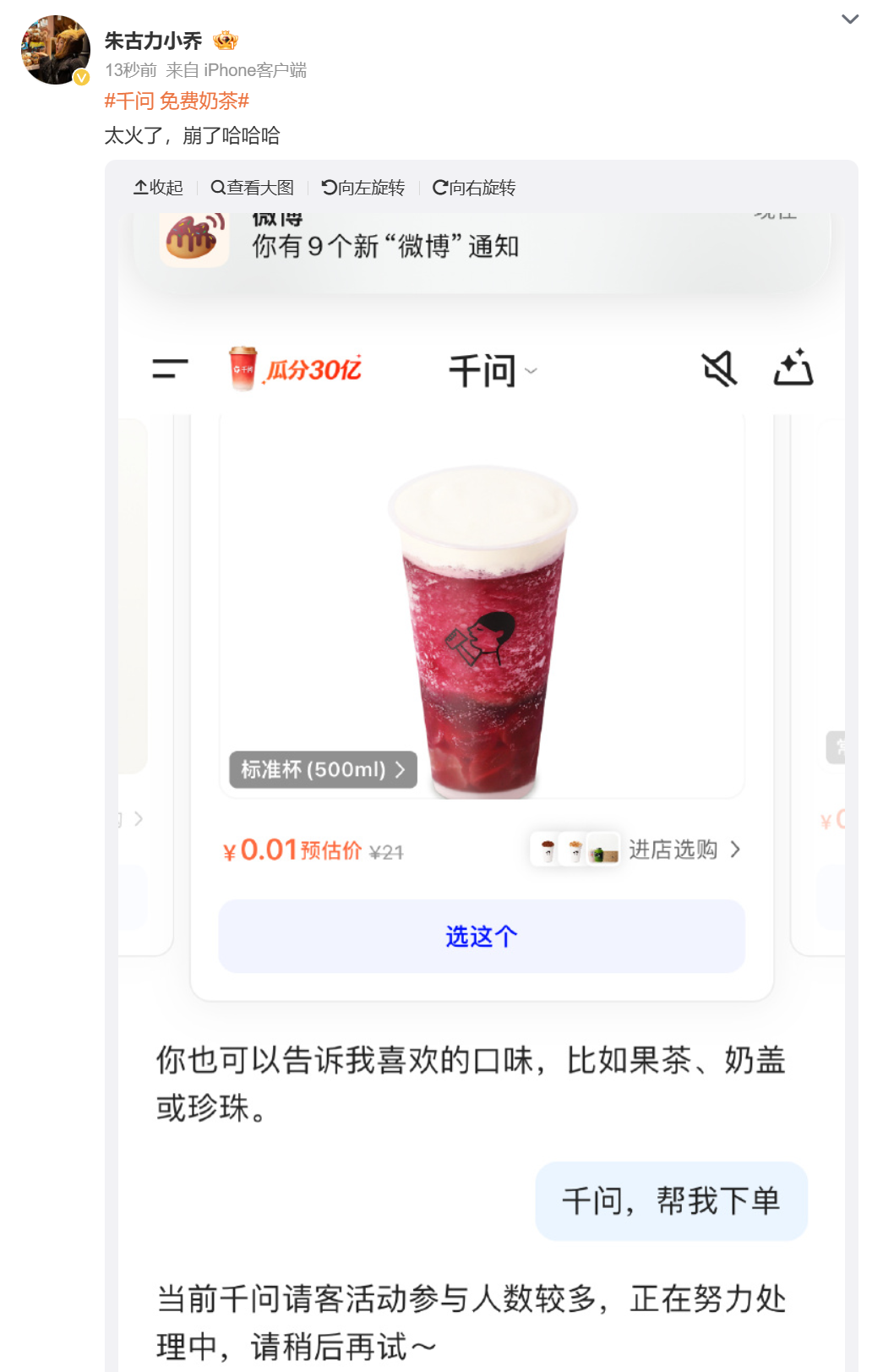Viewport: 883px width, 1372px height.
Task: Open the 千问 title dropdown chevron
Action: (531, 372)
